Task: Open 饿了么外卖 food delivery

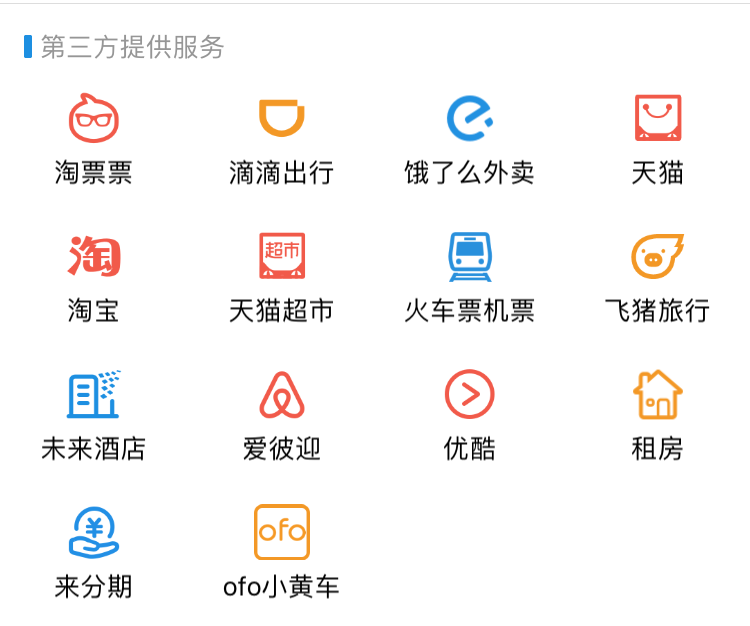Action: point(469,119)
